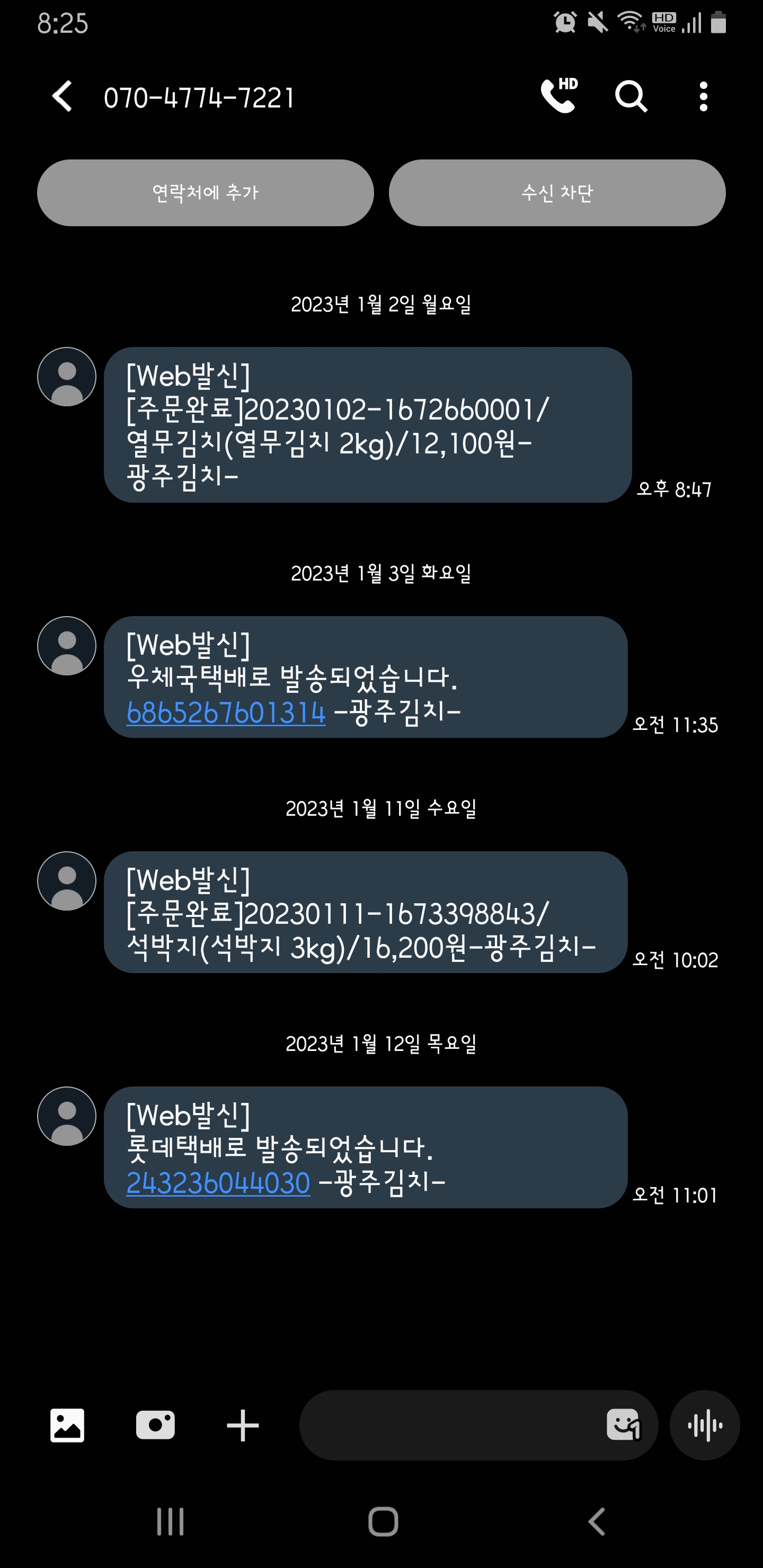The width and height of the screenshot is (763, 1568).
Task: Go to the home screen
Action: pos(383,1521)
